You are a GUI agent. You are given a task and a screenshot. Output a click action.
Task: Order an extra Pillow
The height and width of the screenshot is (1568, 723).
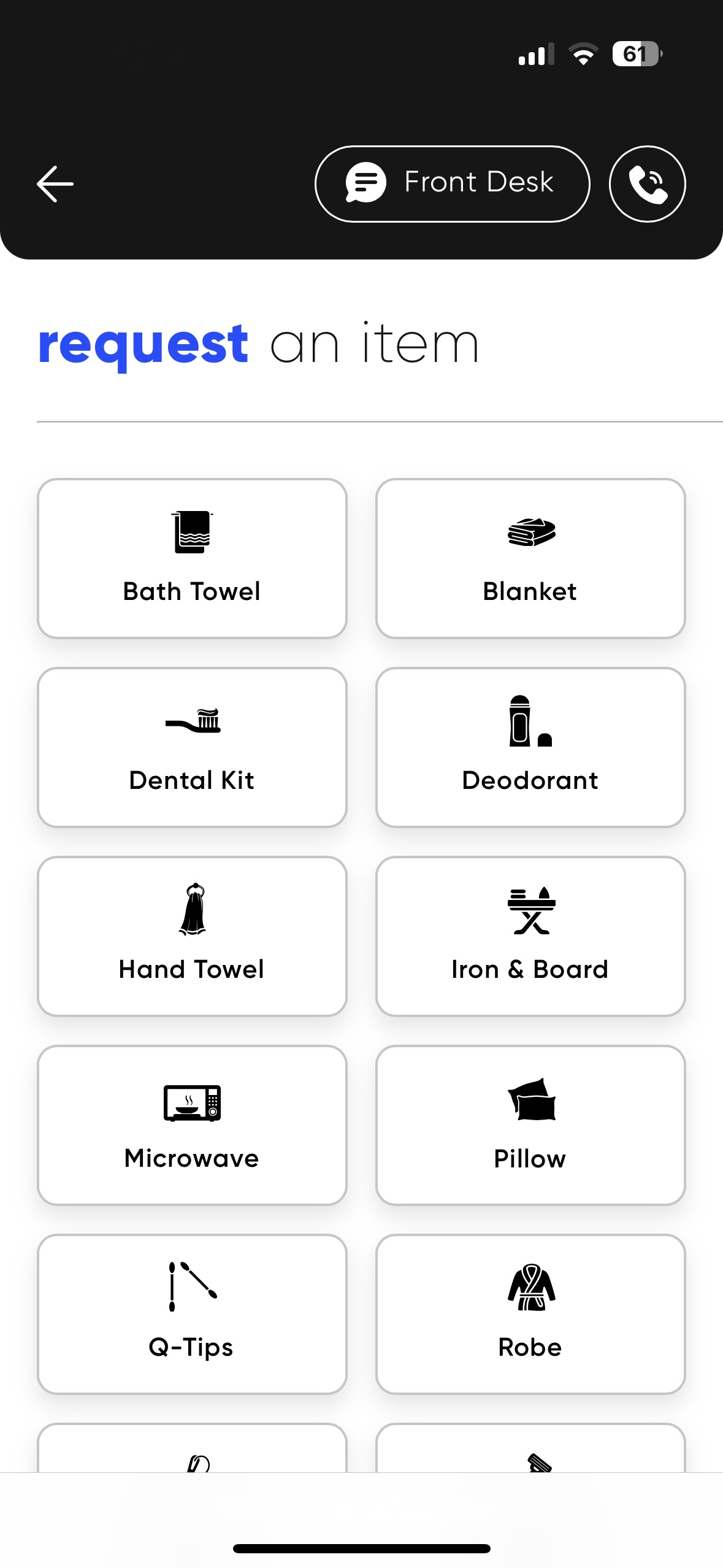530,1125
